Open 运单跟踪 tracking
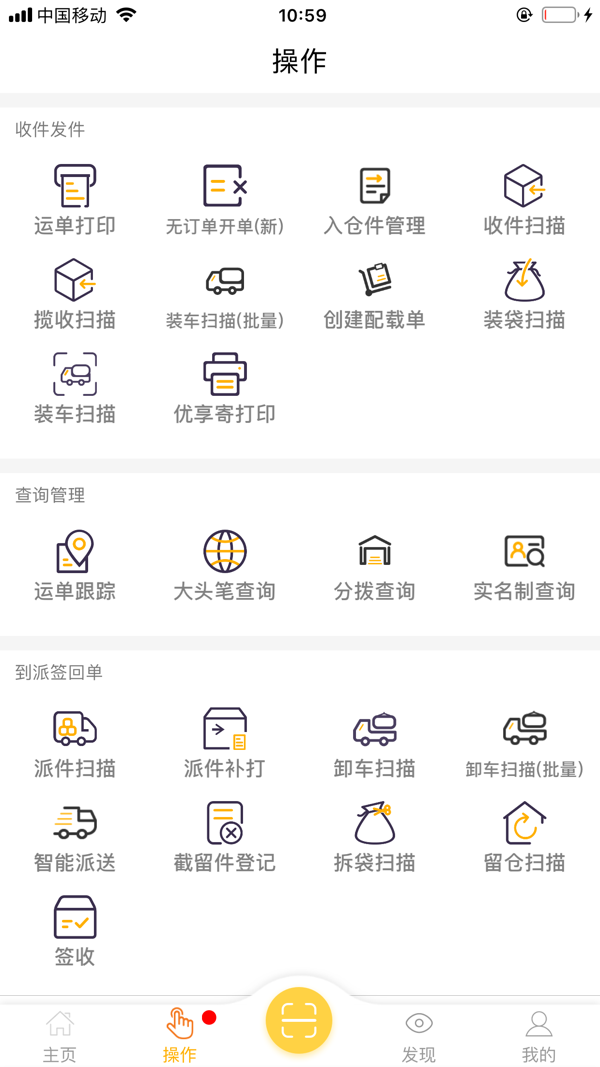The image size is (600, 1067). 75,566
